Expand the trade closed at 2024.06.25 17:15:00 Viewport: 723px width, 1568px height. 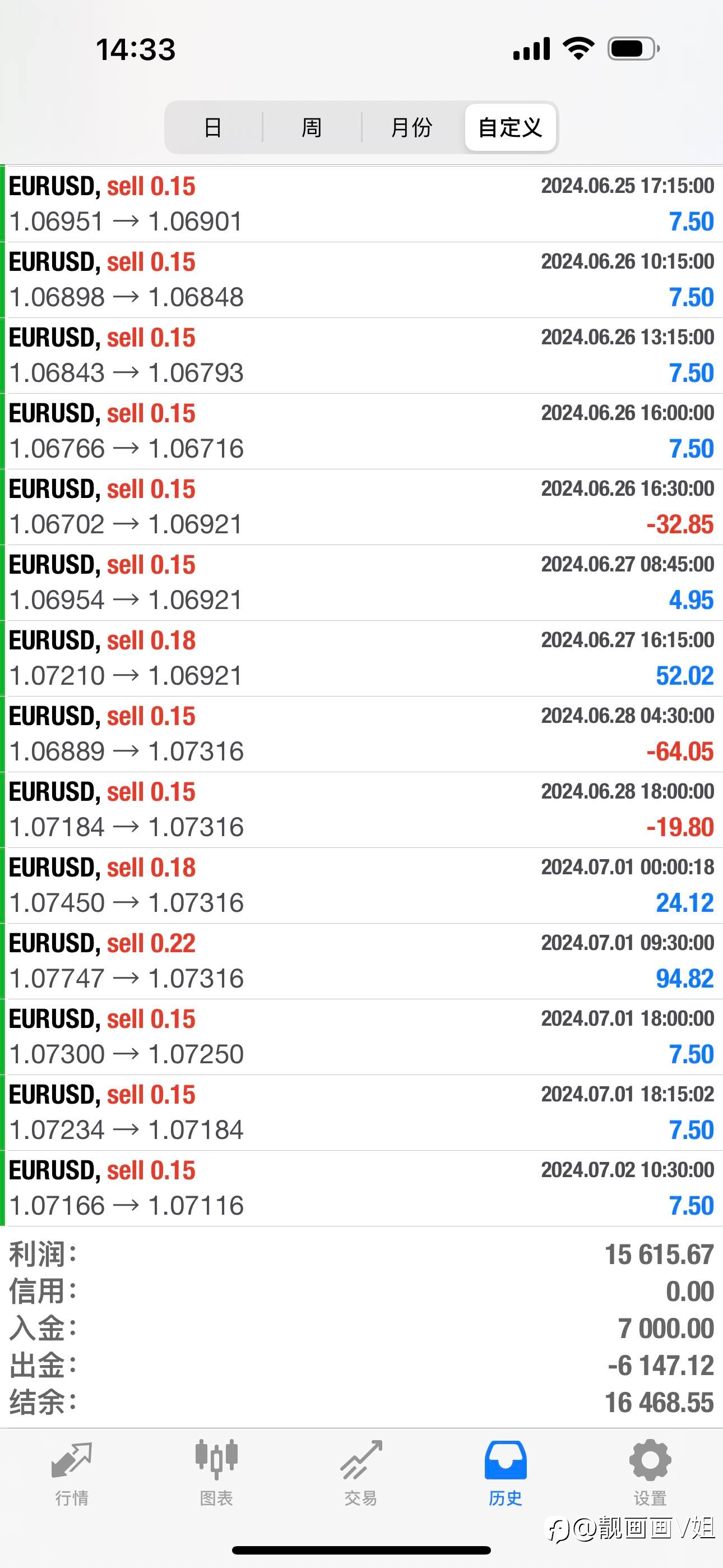click(361, 205)
